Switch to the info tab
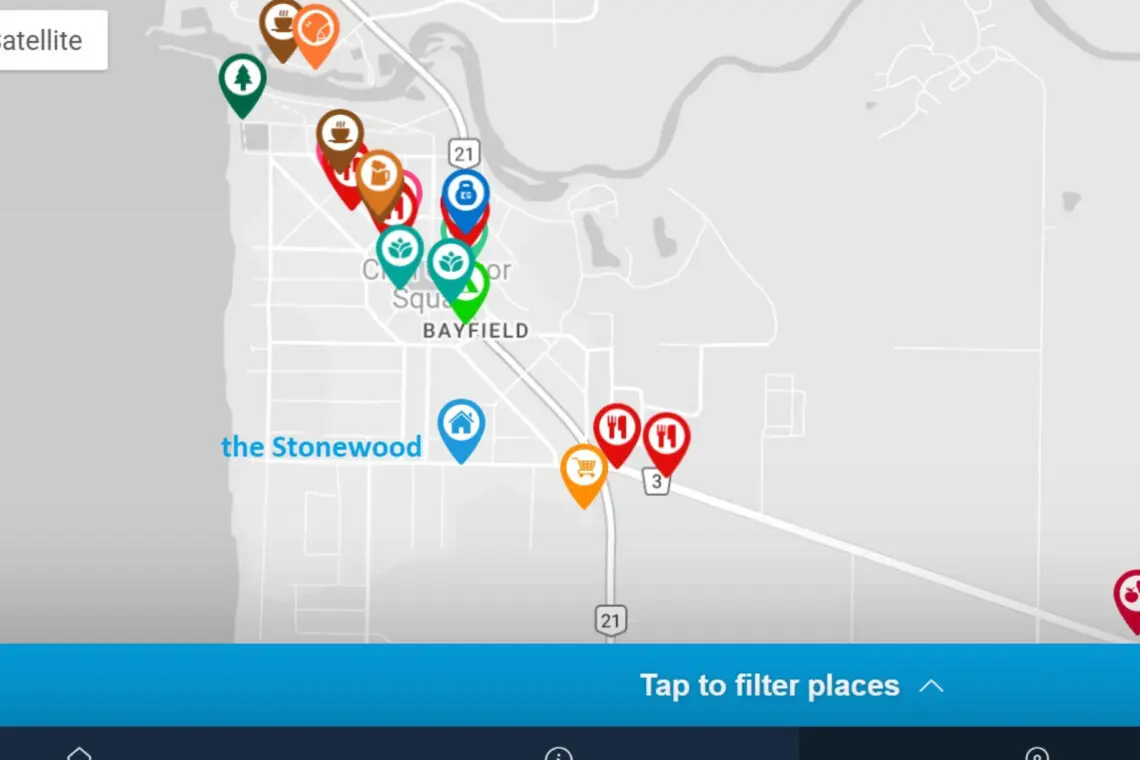 pyautogui.click(x=558, y=752)
